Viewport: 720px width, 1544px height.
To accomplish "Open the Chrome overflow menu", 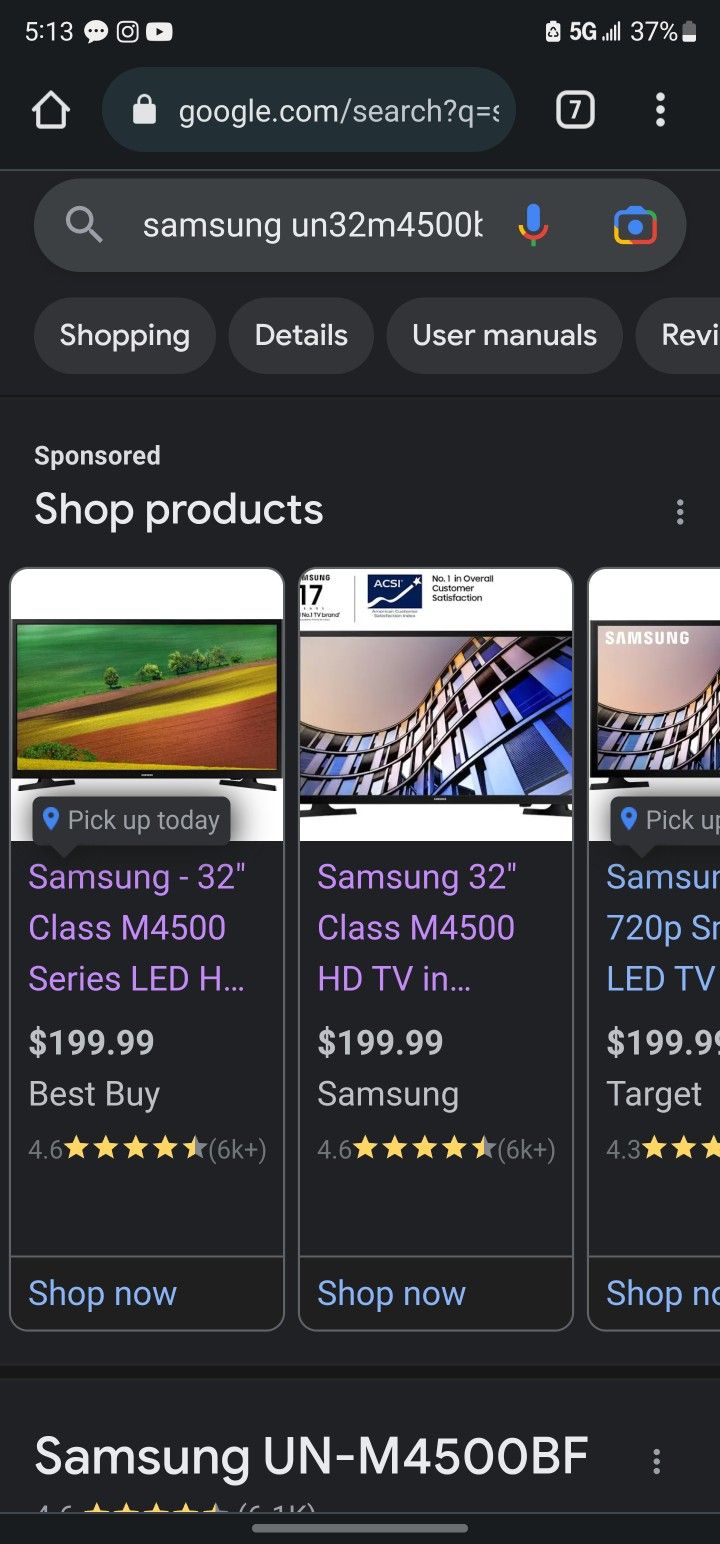I will (x=660, y=110).
